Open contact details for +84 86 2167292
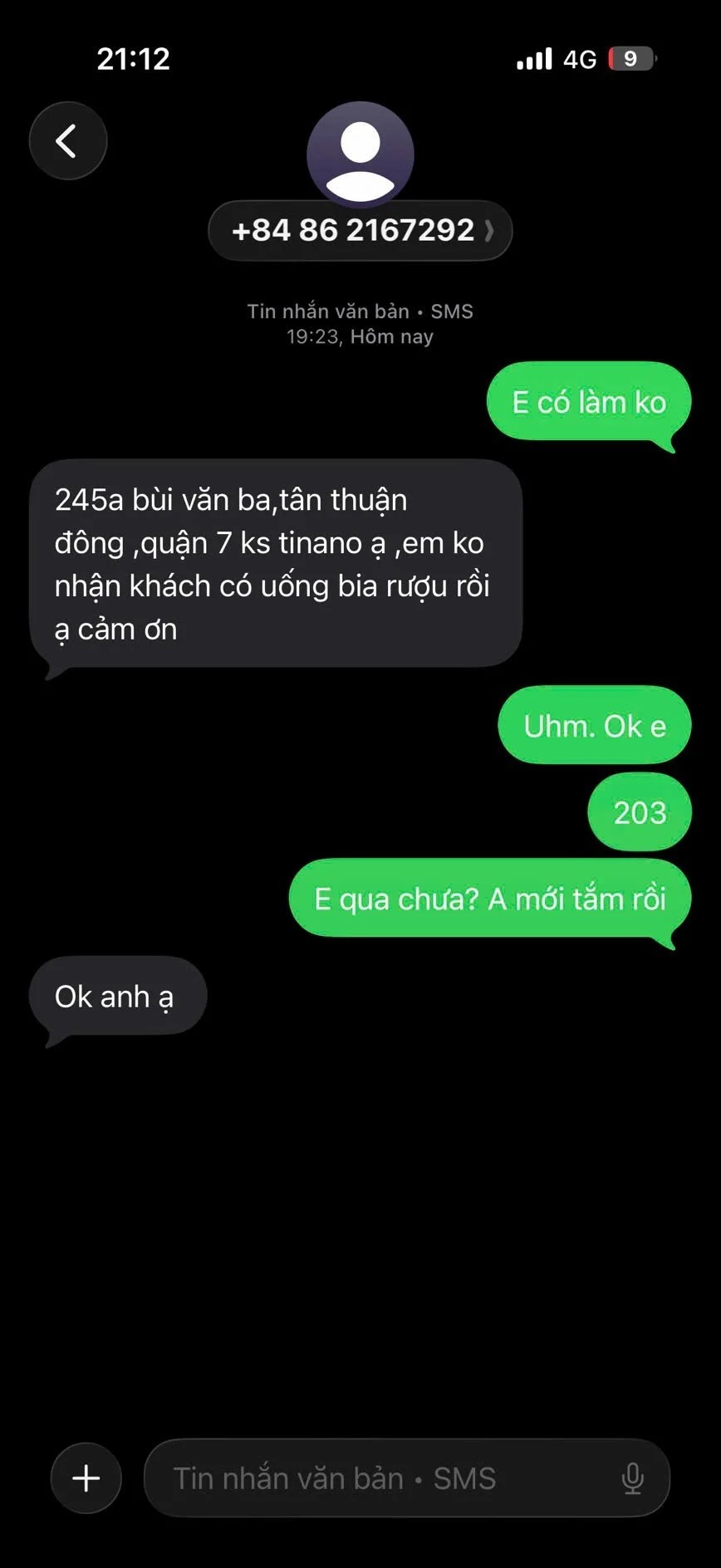Viewport: 721px width, 1568px height. [360, 231]
